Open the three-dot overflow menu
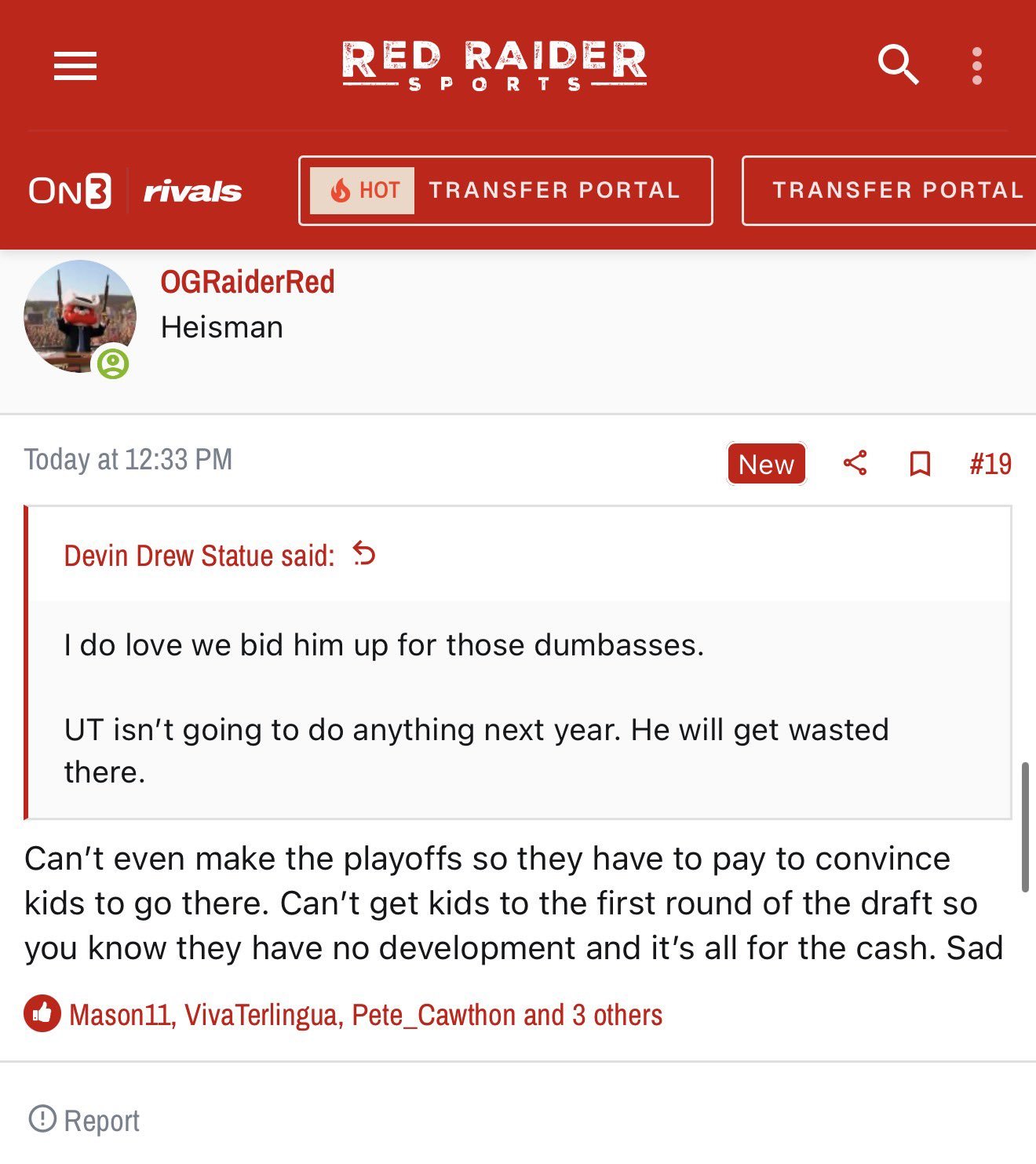 pyautogui.click(x=977, y=66)
